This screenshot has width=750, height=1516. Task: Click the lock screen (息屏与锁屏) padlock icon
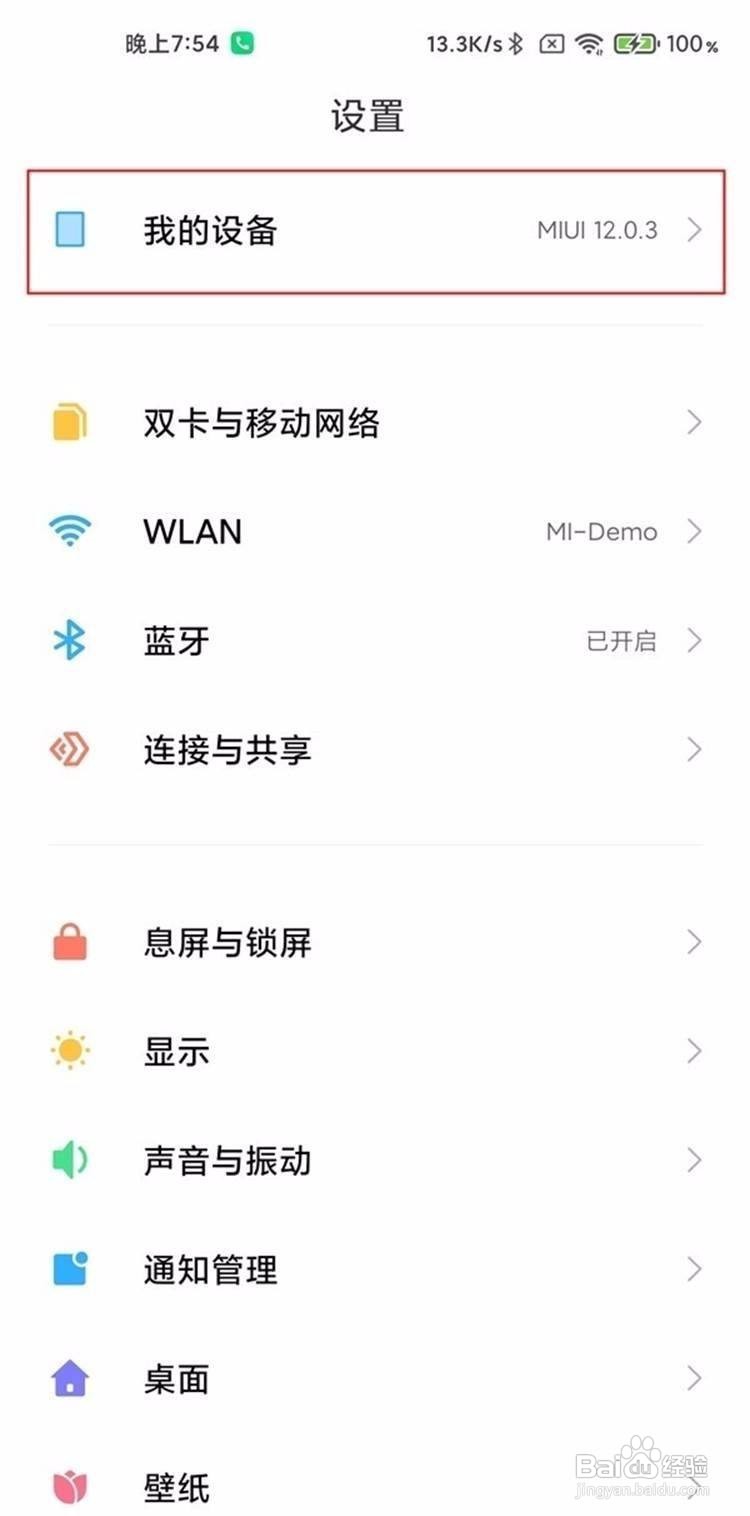coord(70,941)
